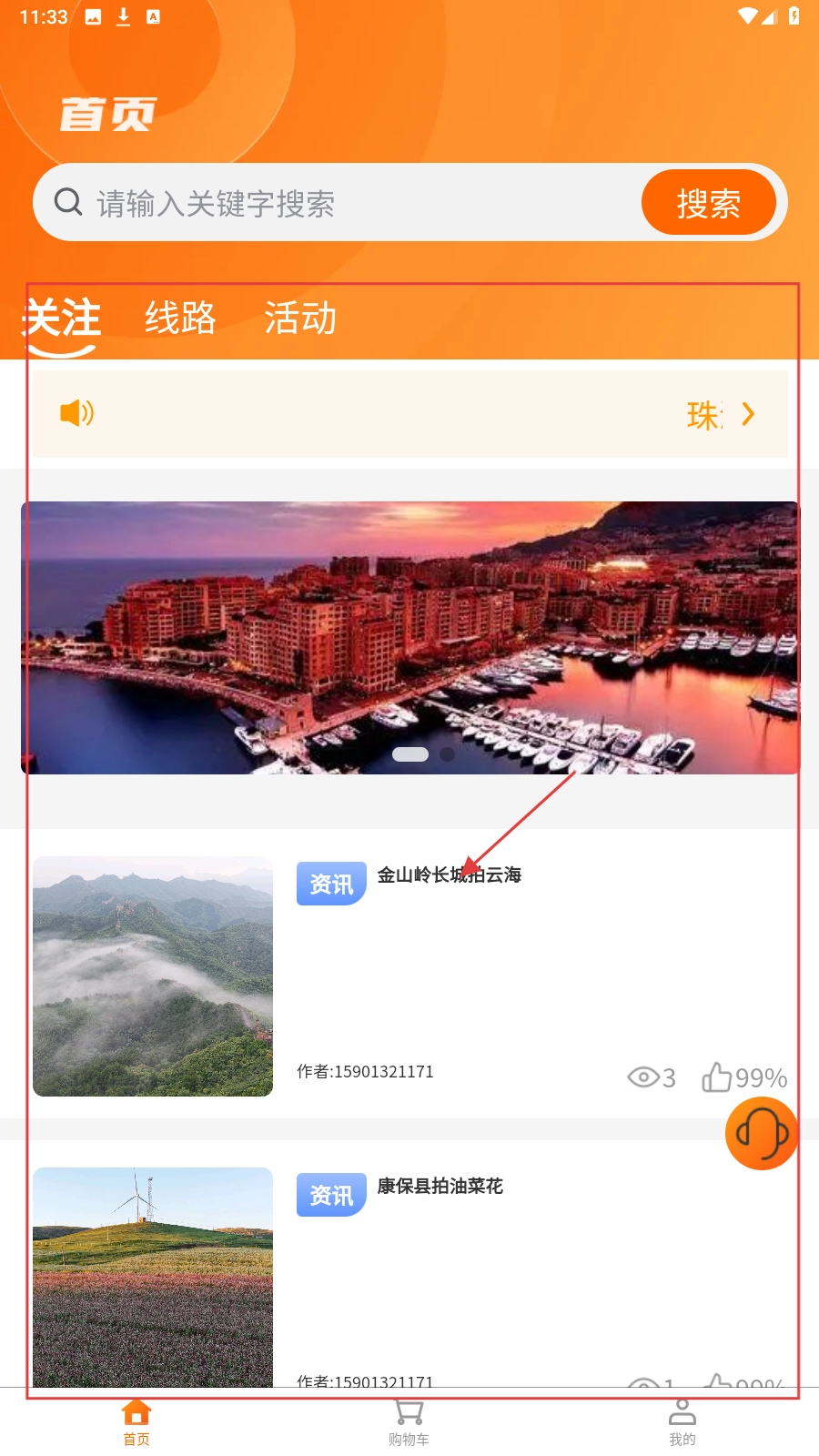The image size is (819, 1456).
Task: Switch to the 我的 profile tab
Action: coord(682,1422)
